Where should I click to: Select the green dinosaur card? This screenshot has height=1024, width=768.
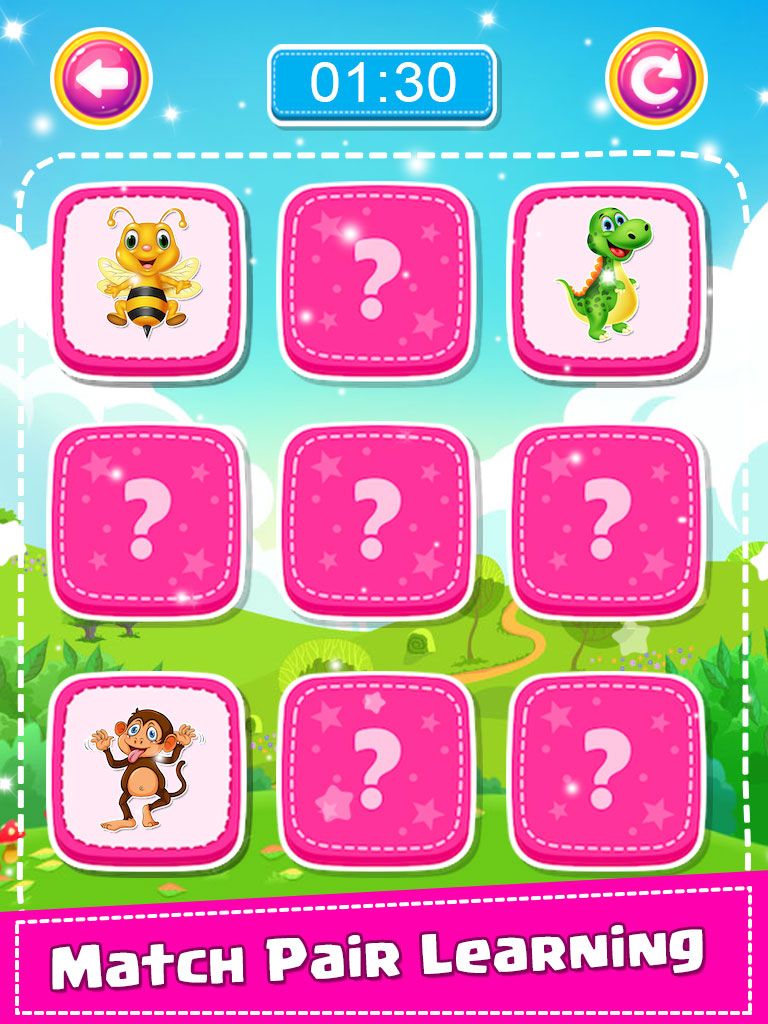point(607,276)
